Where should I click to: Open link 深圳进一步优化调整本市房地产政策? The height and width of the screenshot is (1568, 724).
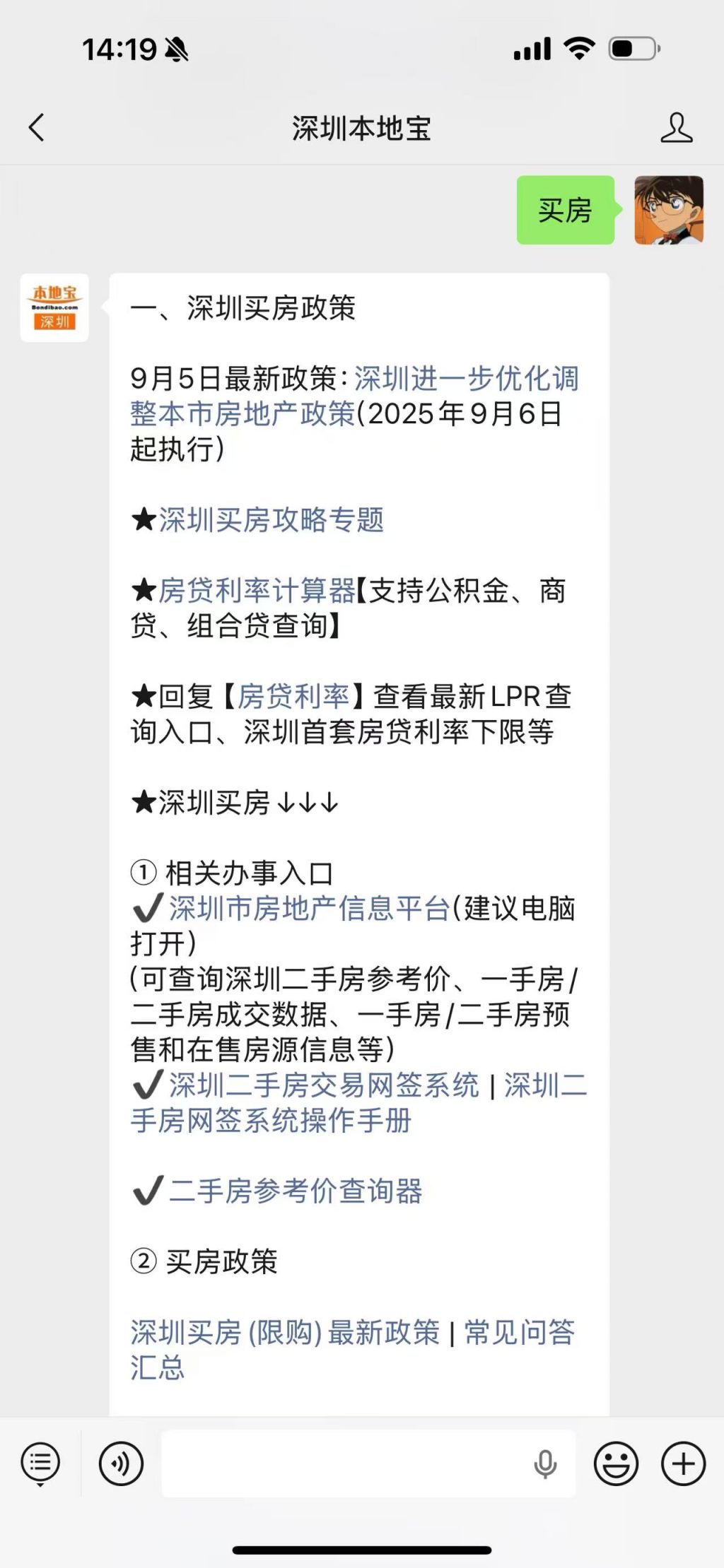click(x=354, y=396)
